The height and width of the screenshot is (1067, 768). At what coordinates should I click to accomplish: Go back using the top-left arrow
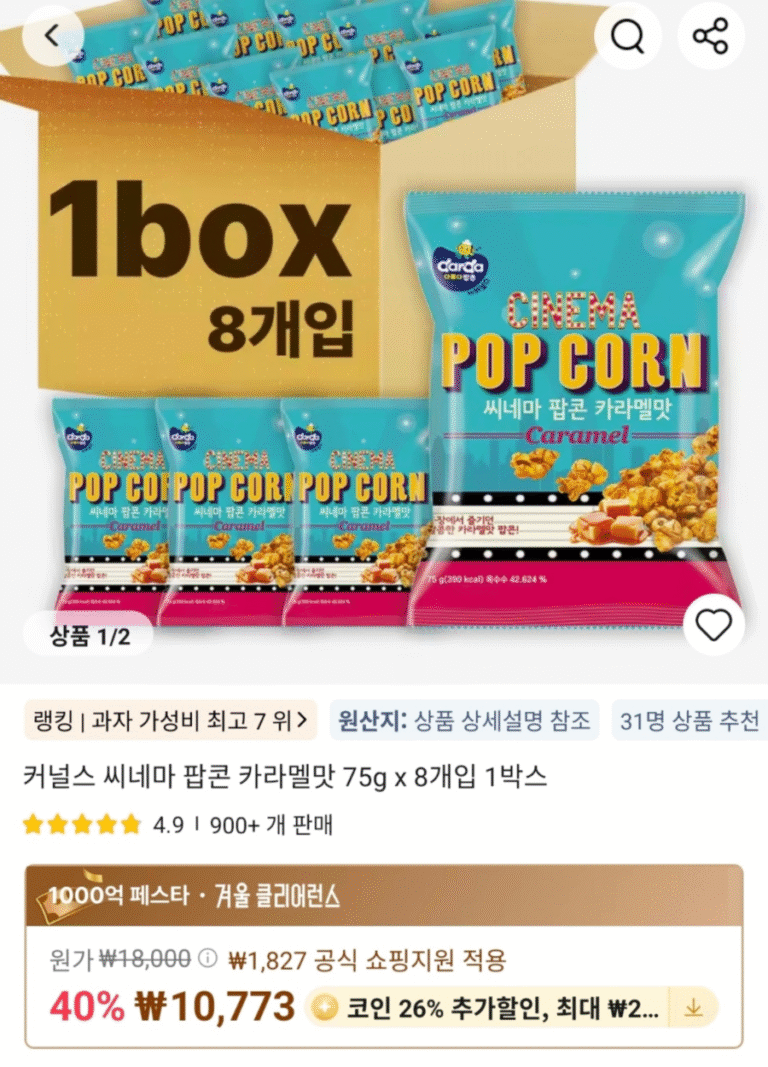(52, 36)
